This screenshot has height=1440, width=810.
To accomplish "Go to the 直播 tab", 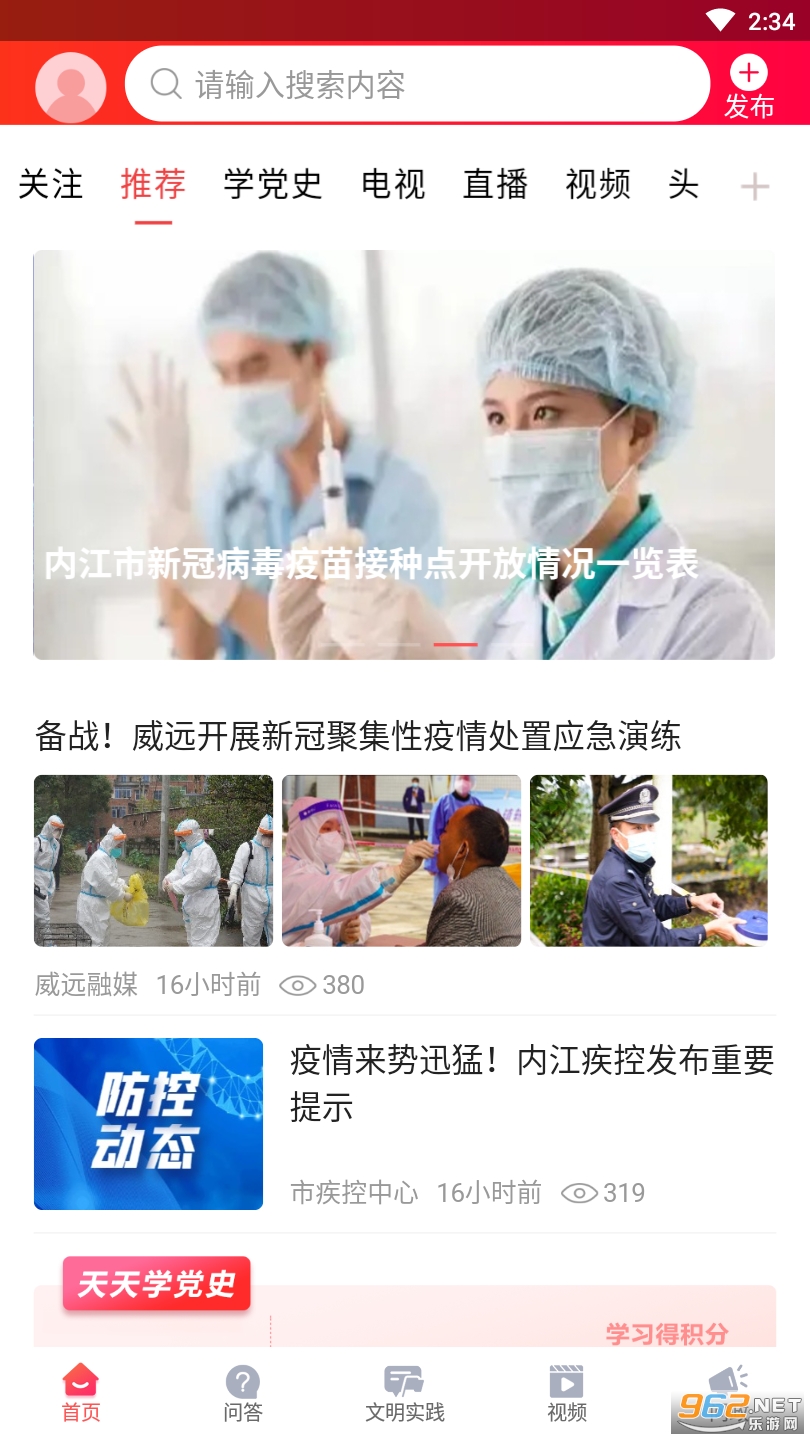I will [x=495, y=185].
